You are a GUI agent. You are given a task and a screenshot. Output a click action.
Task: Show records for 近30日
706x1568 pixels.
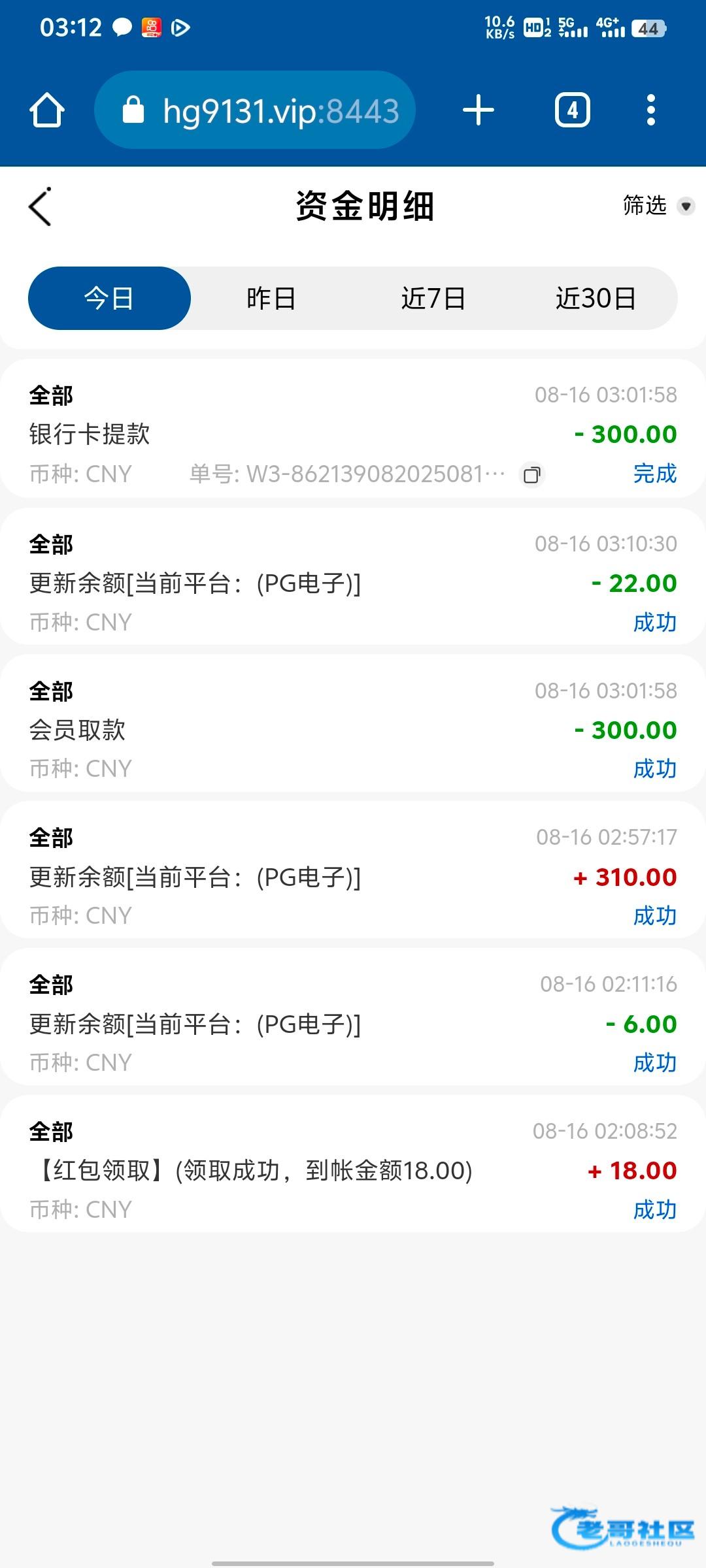(596, 298)
